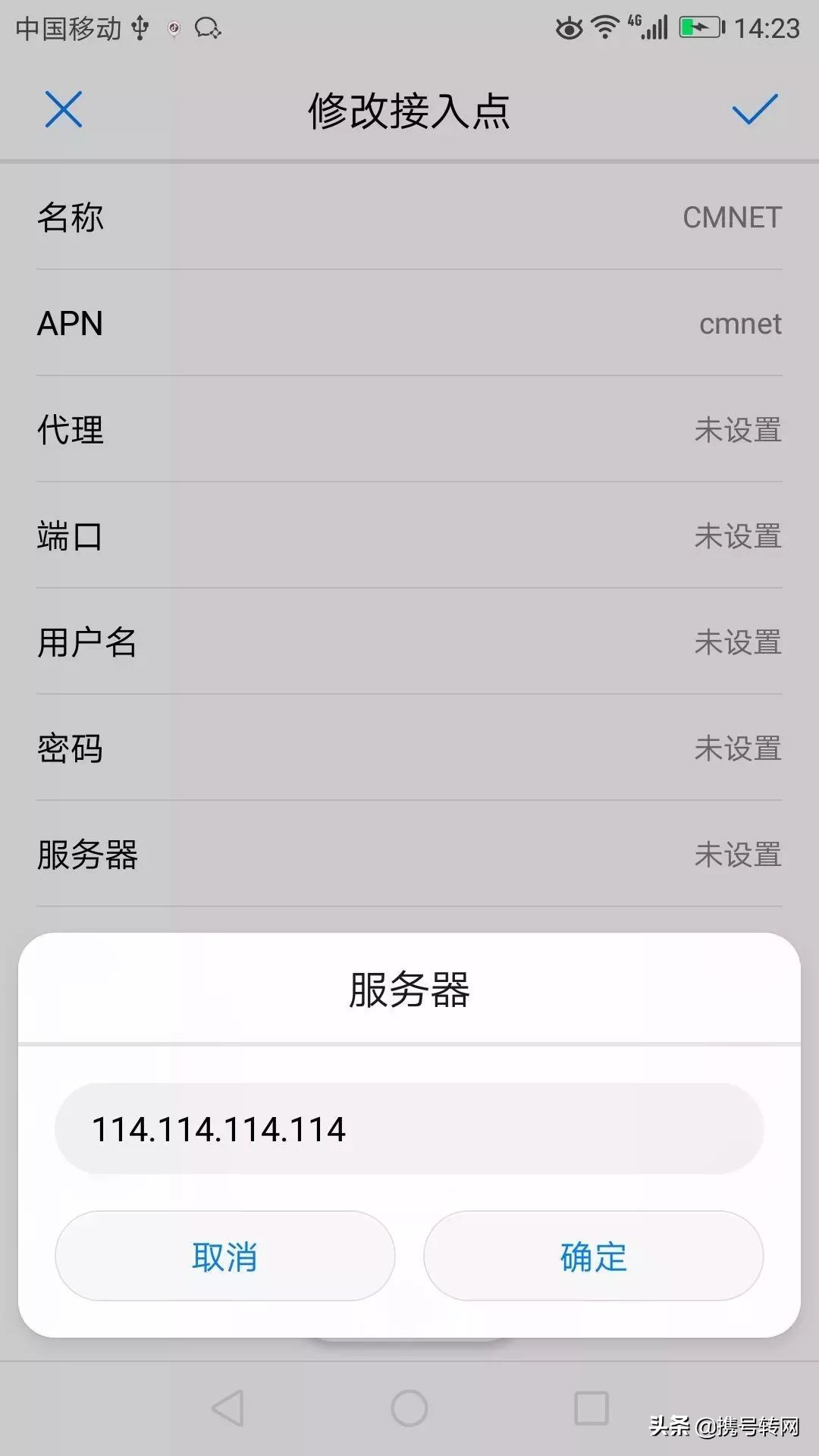Viewport: 819px width, 1456px height.
Task: Tap the checkmark to save APN settings
Action: (x=754, y=110)
